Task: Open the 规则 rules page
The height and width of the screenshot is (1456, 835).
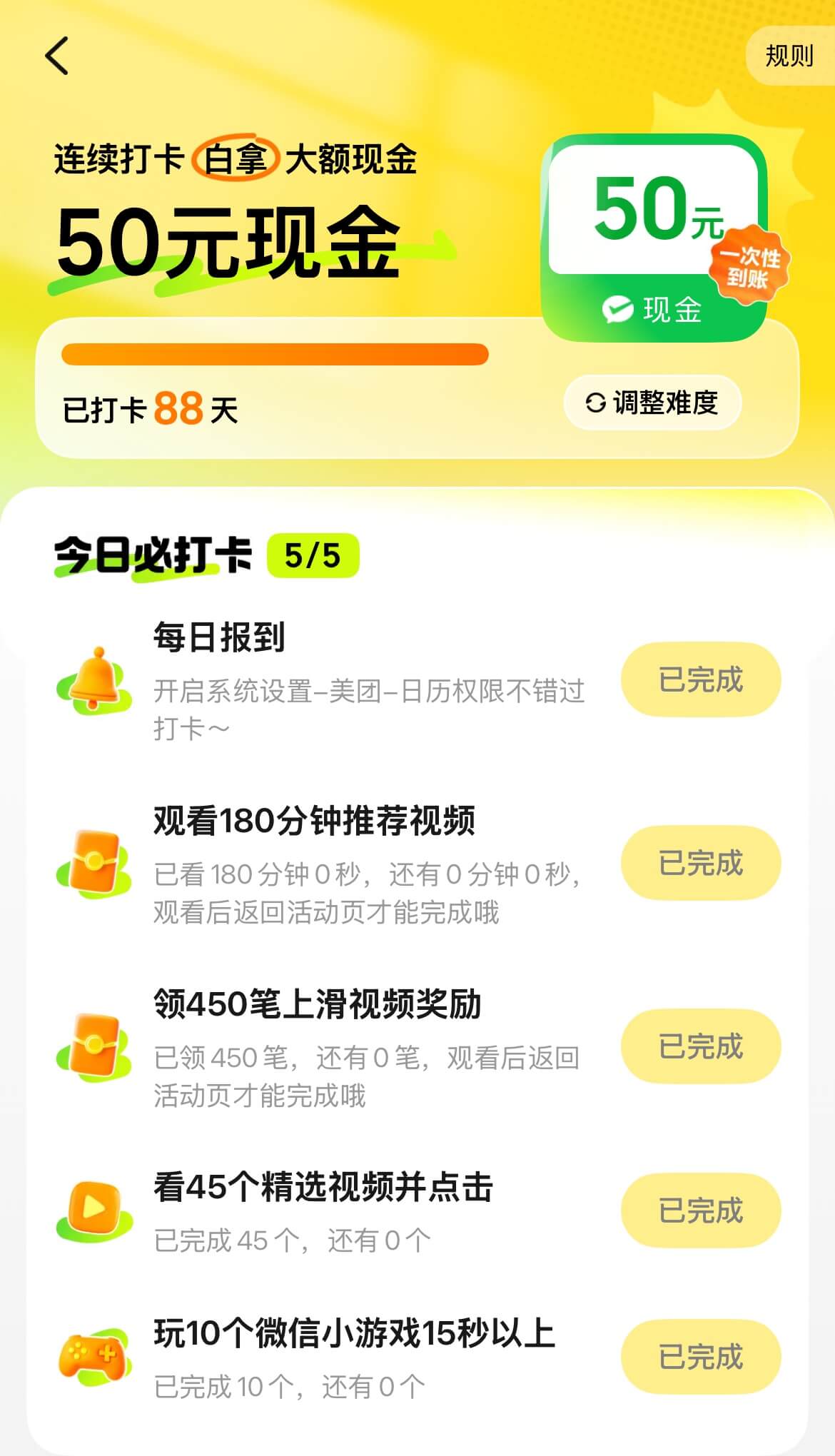Action: pos(789,56)
